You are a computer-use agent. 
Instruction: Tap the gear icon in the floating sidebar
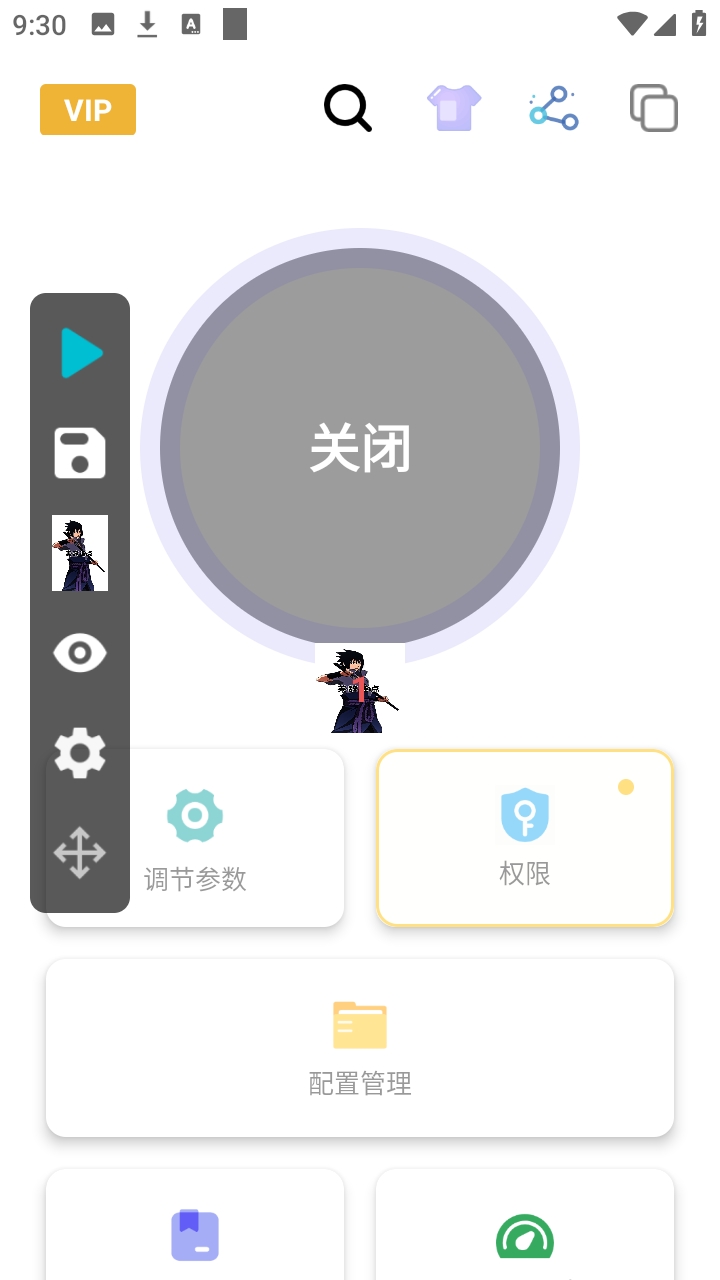79,752
